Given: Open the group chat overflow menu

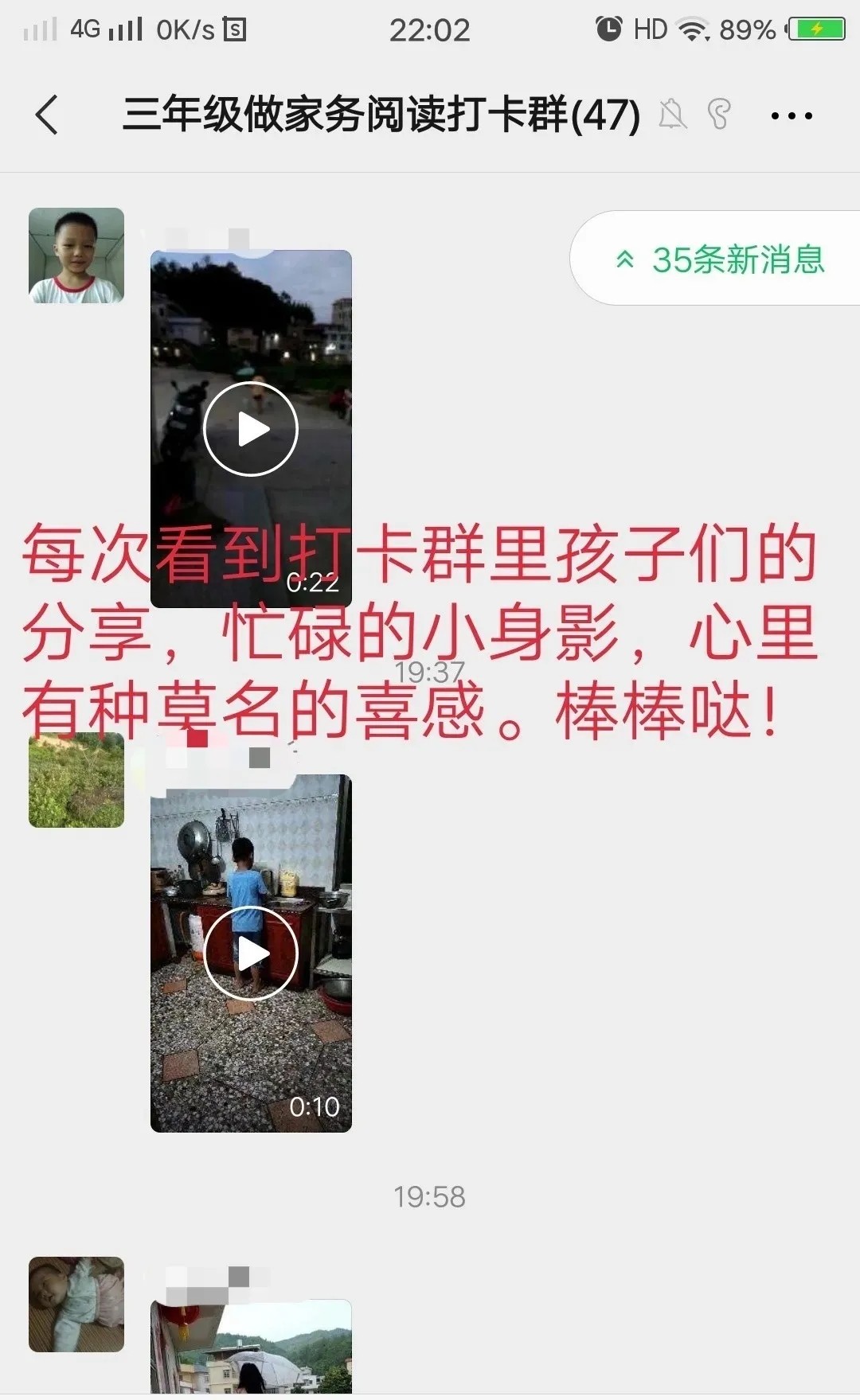Looking at the screenshot, I should click(x=792, y=116).
